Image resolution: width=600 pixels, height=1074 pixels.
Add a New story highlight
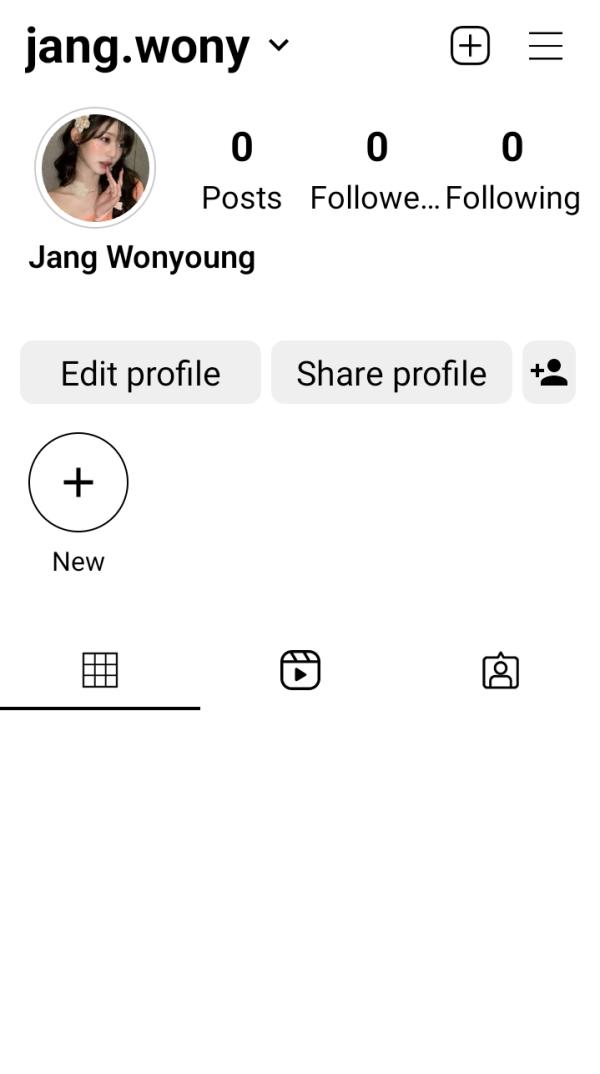point(78,482)
